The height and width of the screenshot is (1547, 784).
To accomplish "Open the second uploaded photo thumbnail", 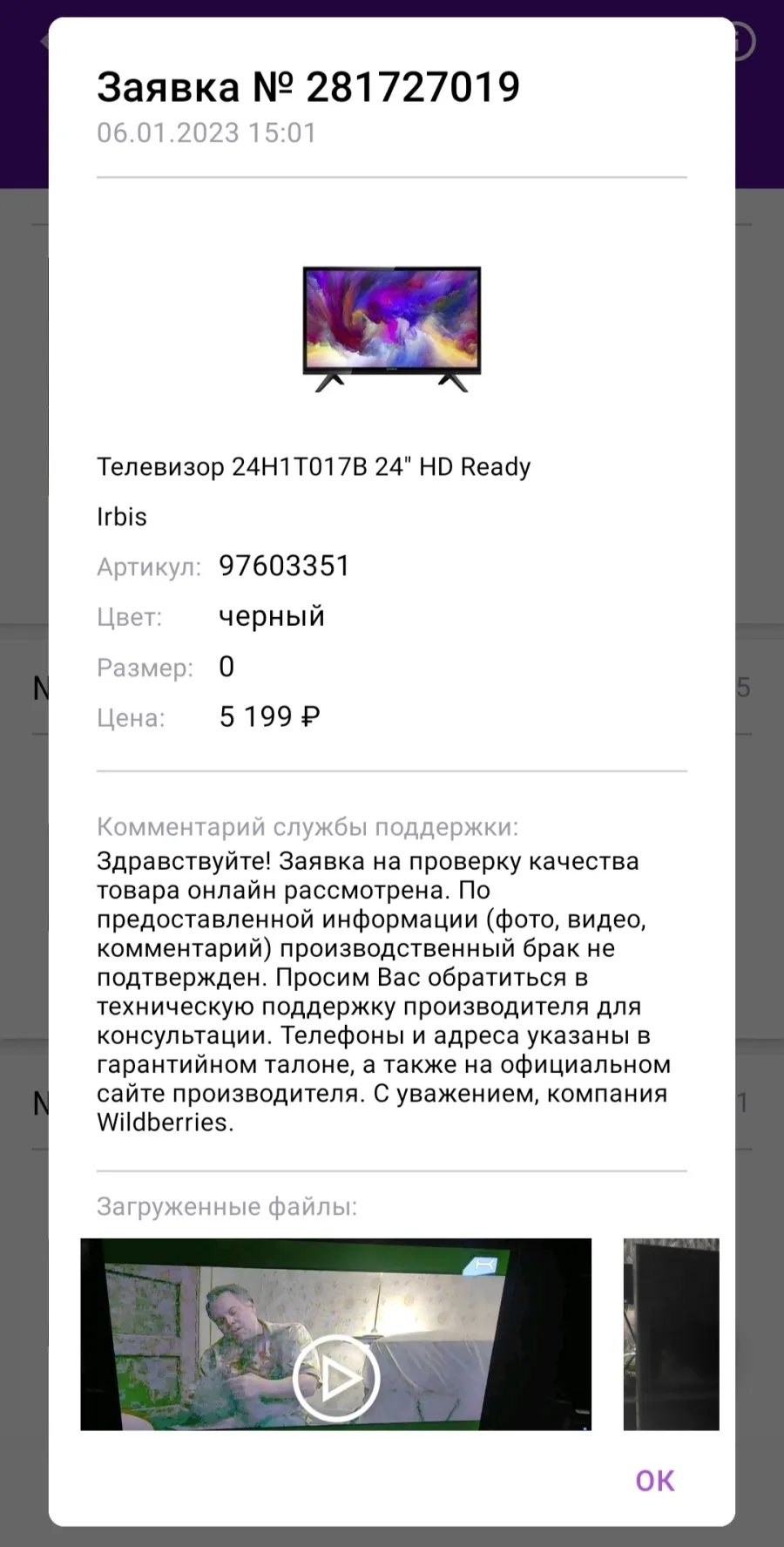I will [671, 1334].
